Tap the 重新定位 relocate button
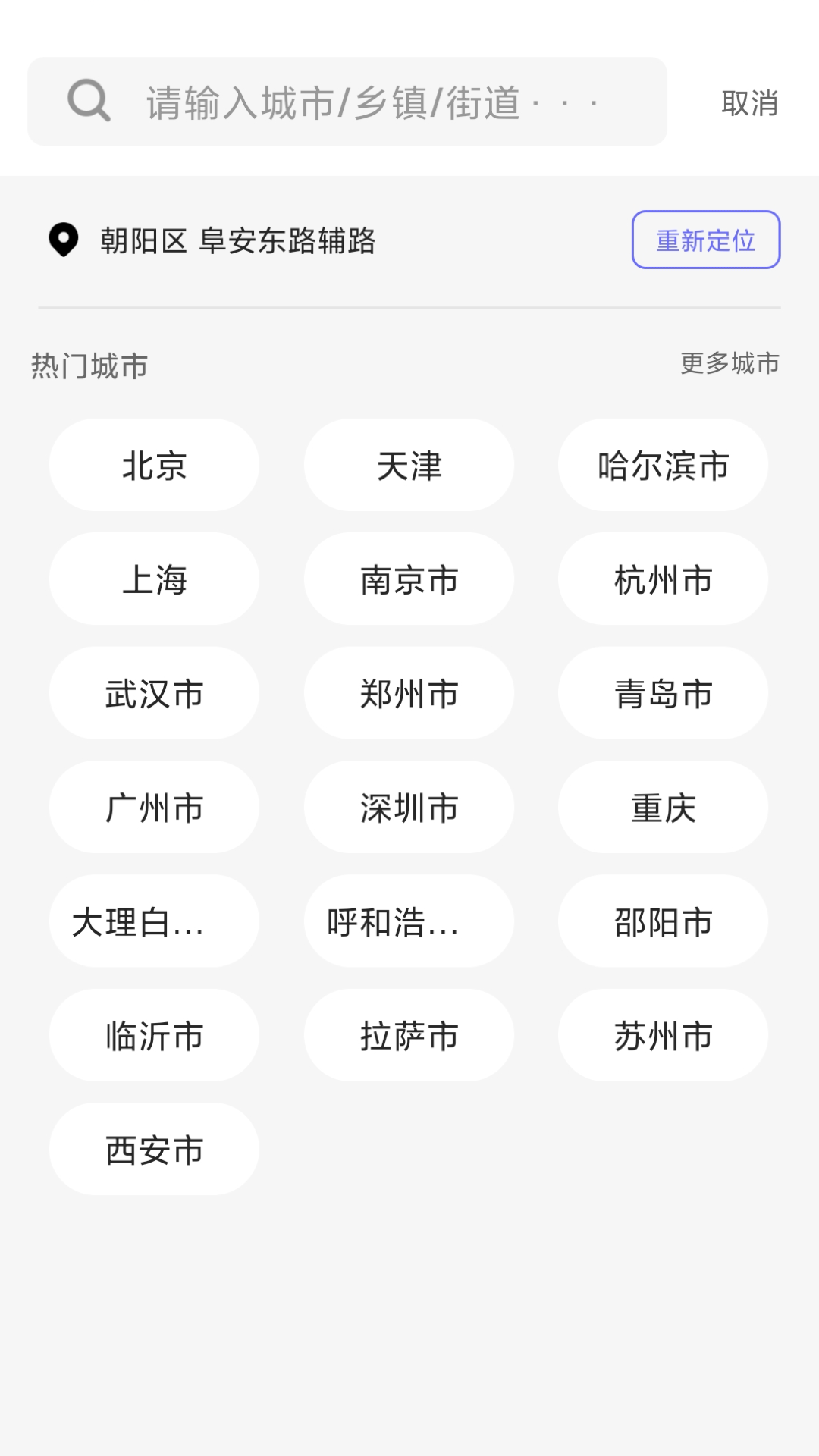 tap(705, 240)
